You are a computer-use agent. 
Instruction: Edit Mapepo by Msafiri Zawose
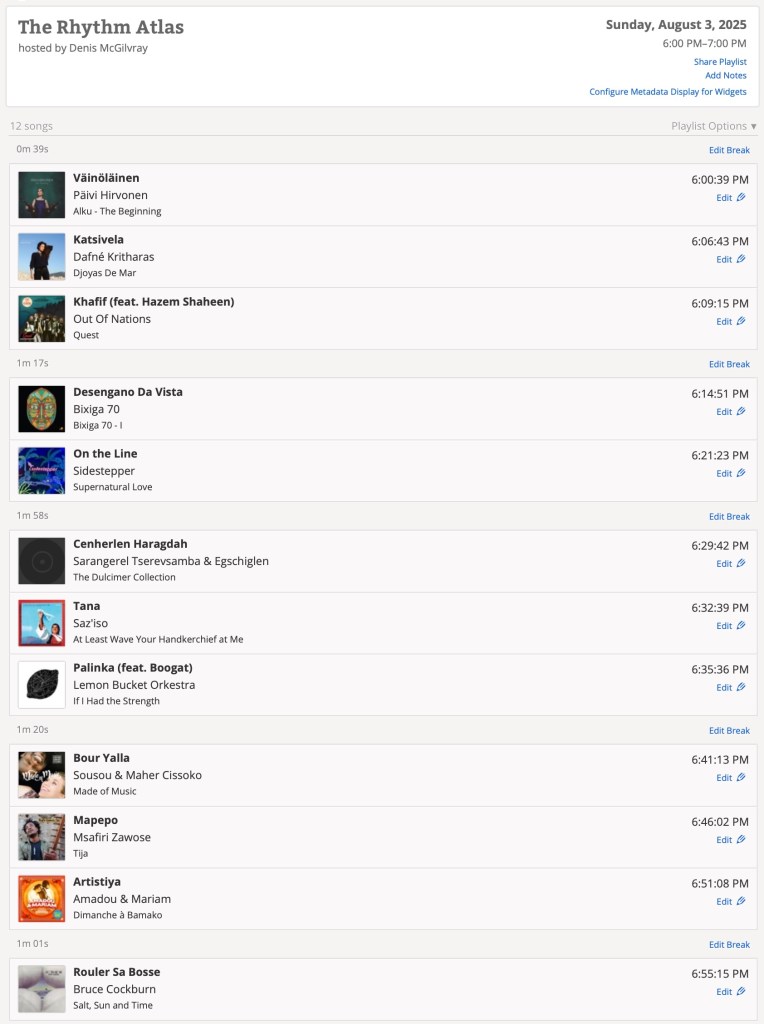click(x=730, y=840)
